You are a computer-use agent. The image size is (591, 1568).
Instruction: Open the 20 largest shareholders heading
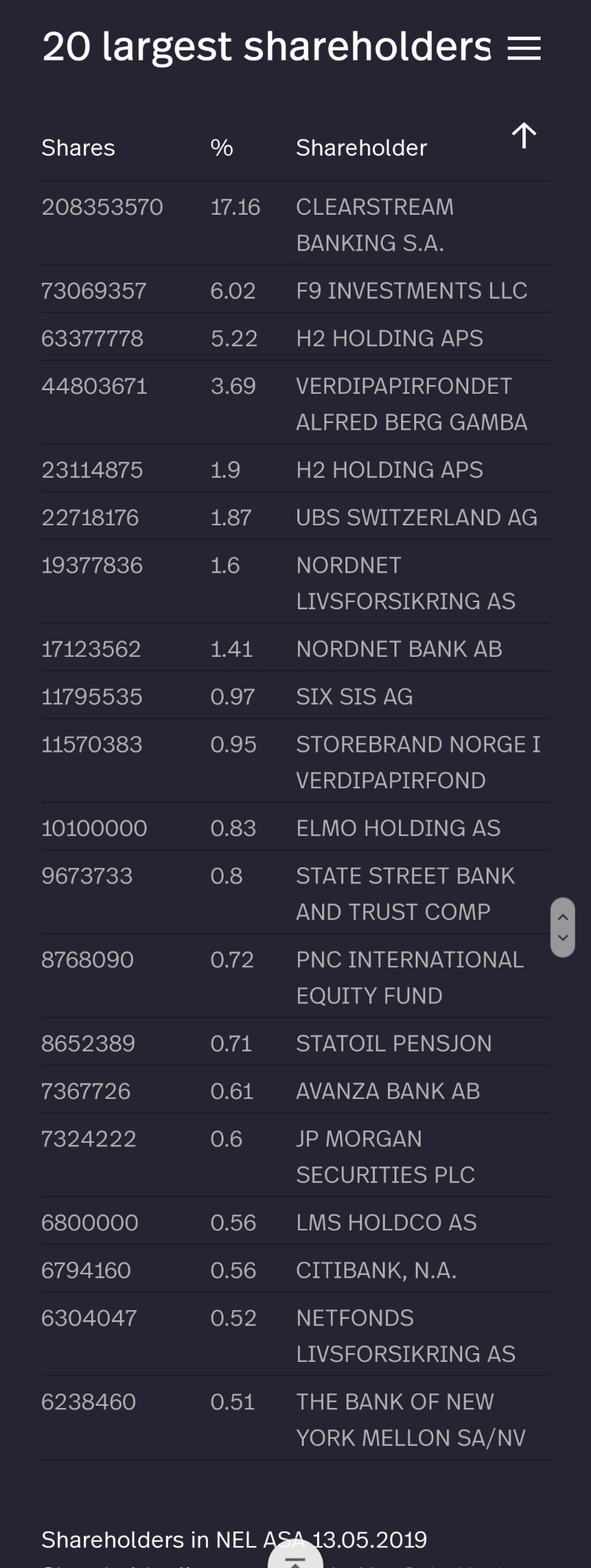(267, 46)
